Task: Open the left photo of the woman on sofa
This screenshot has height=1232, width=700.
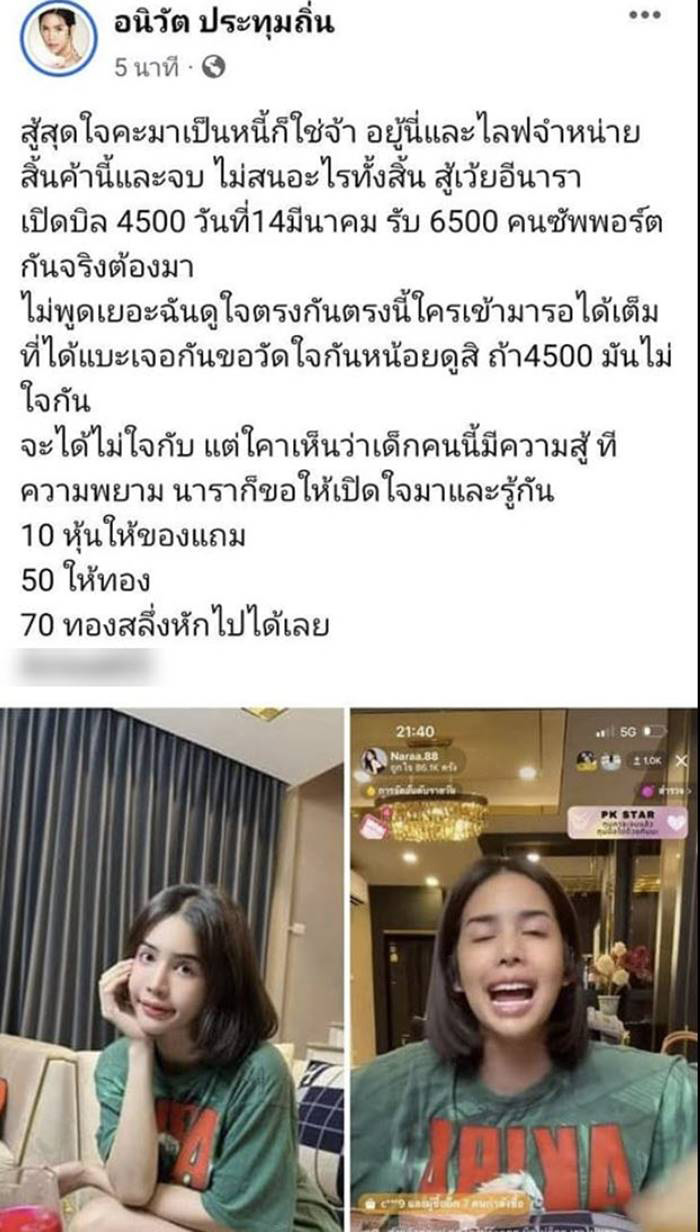Action: pos(172,968)
